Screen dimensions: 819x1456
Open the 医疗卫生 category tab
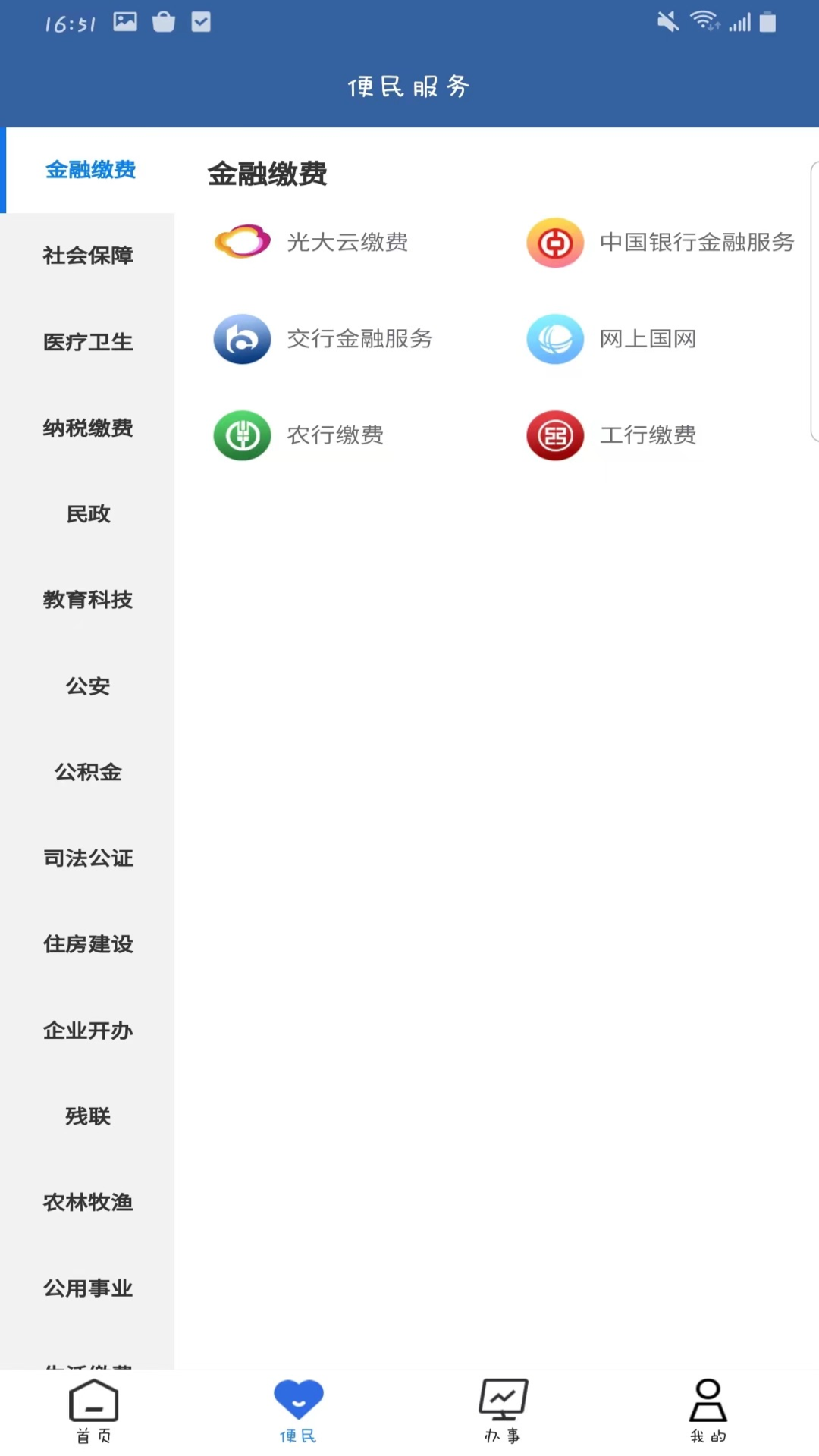click(x=88, y=343)
